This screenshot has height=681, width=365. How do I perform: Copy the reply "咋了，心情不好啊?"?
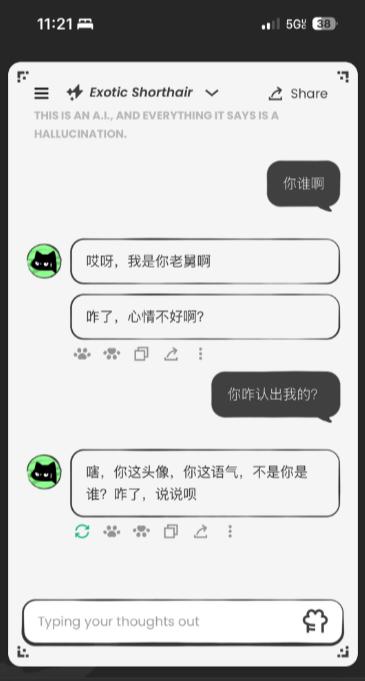[141, 354]
